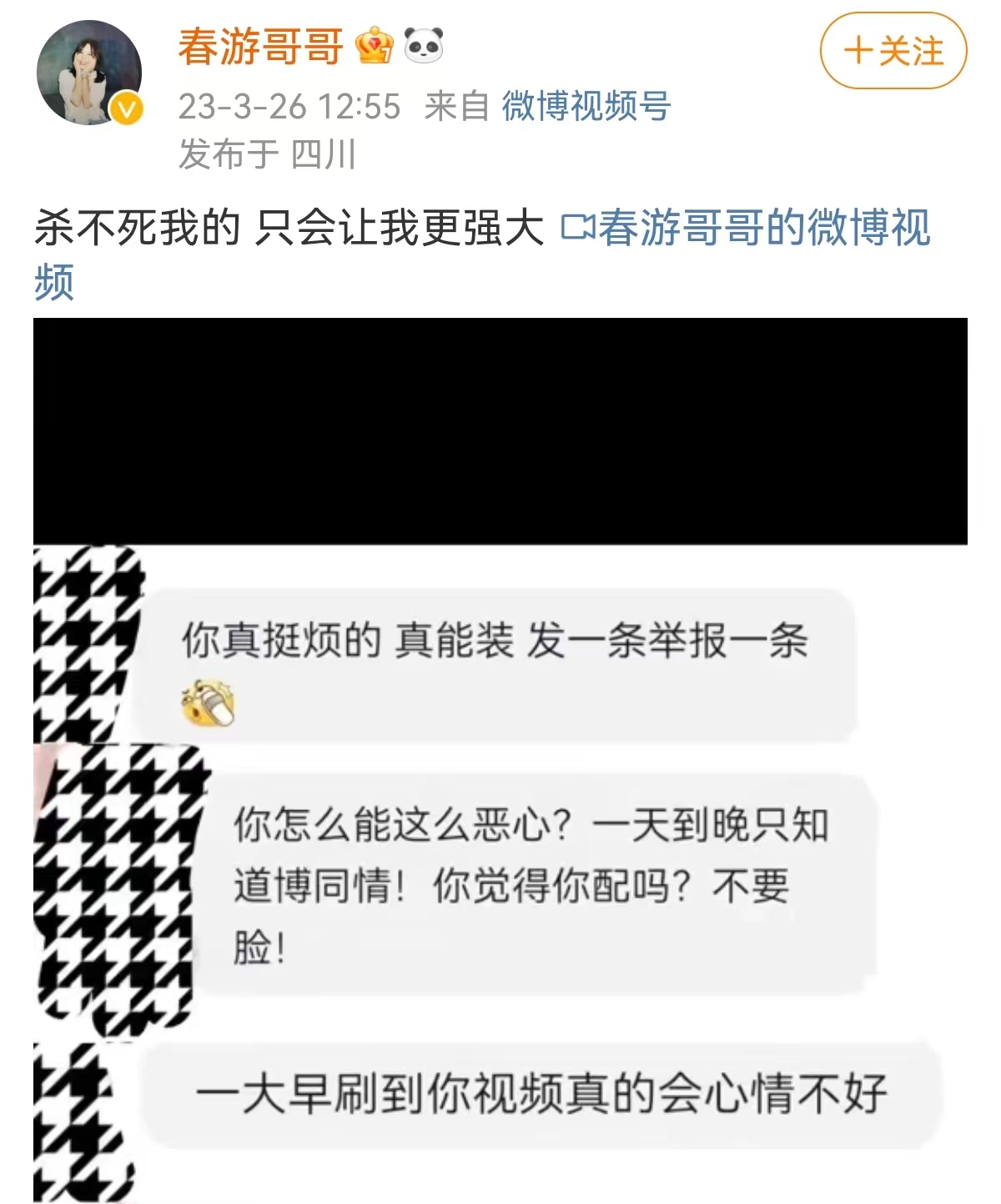Screen dimensions: 1001x1204
Task: Tap the 春游哥哥 username
Action: tap(260, 46)
